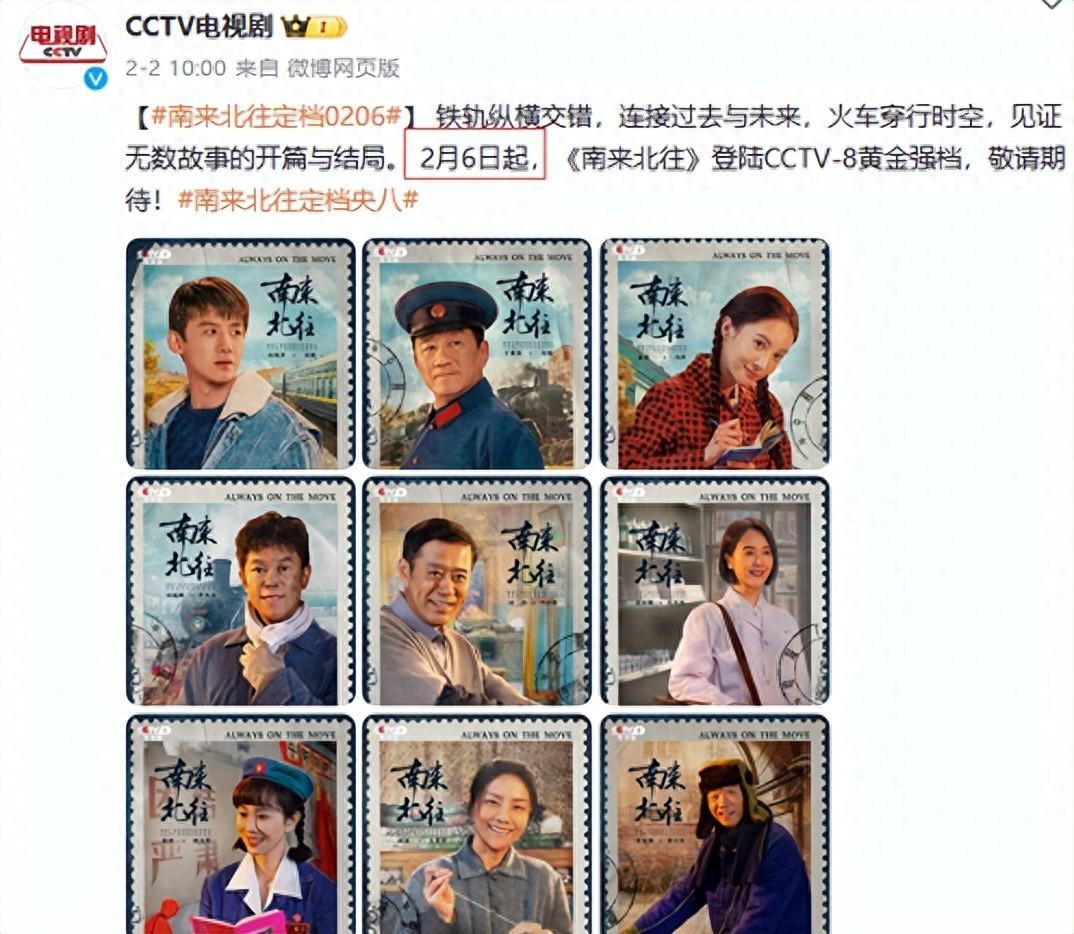View poster of woman in blue cap uniform
This screenshot has width=1074, height=934.
241,825
